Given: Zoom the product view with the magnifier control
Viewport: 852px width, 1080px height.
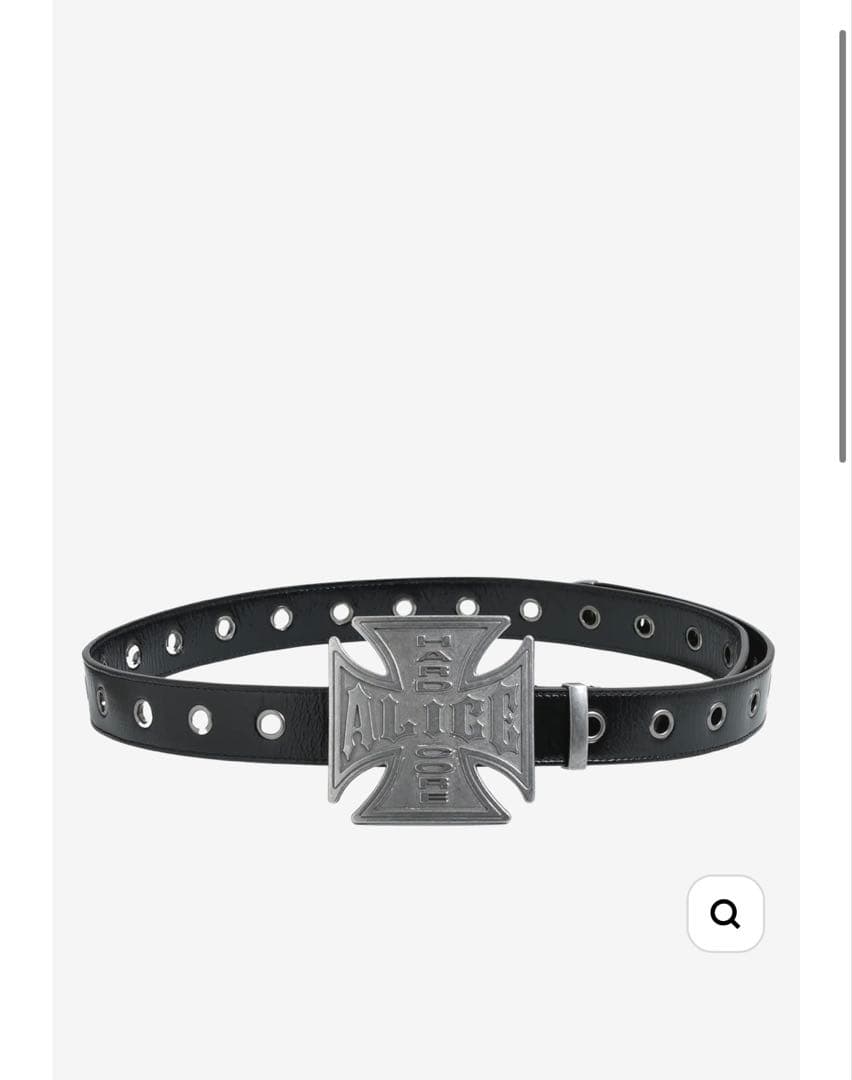Looking at the screenshot, I should click(727, 913).
